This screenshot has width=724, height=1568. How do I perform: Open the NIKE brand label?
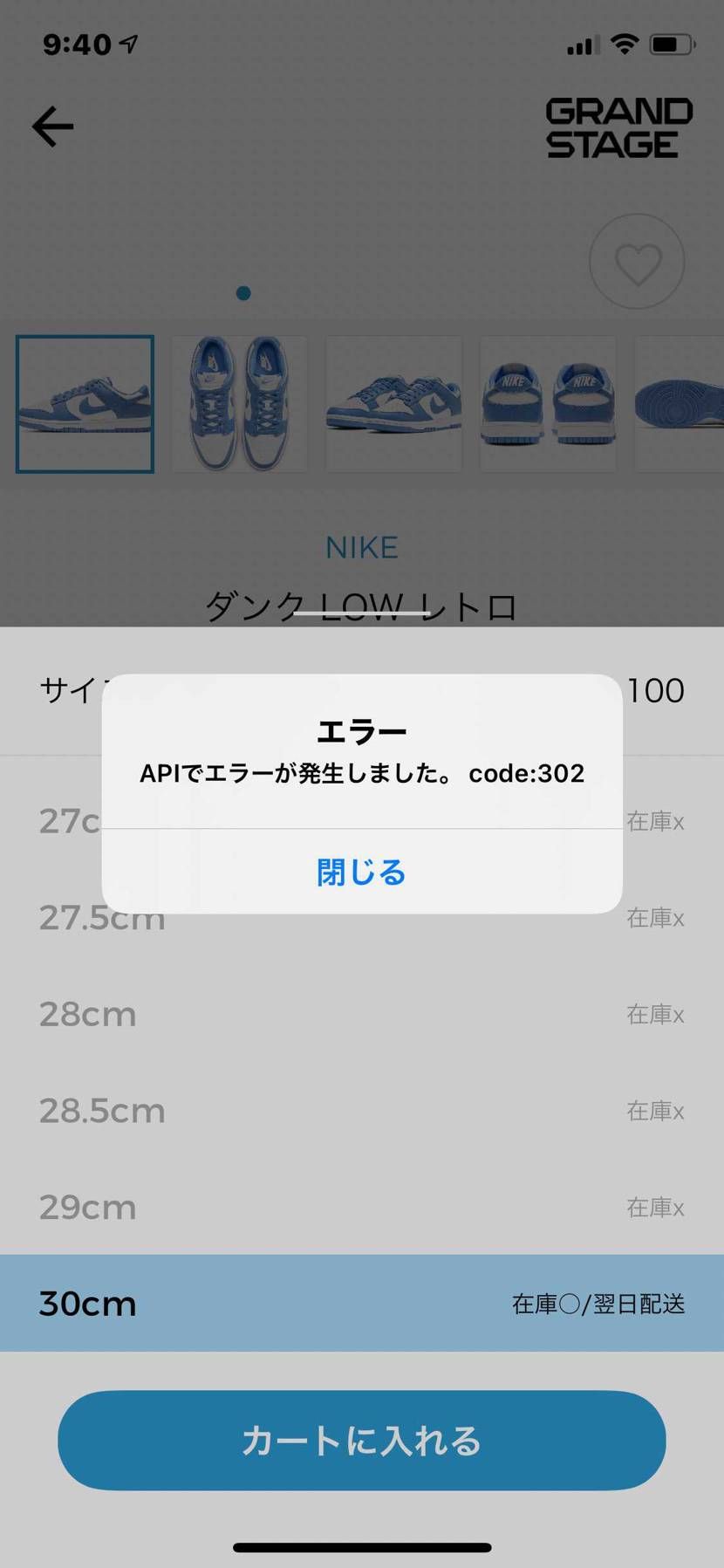coord(361,547)
